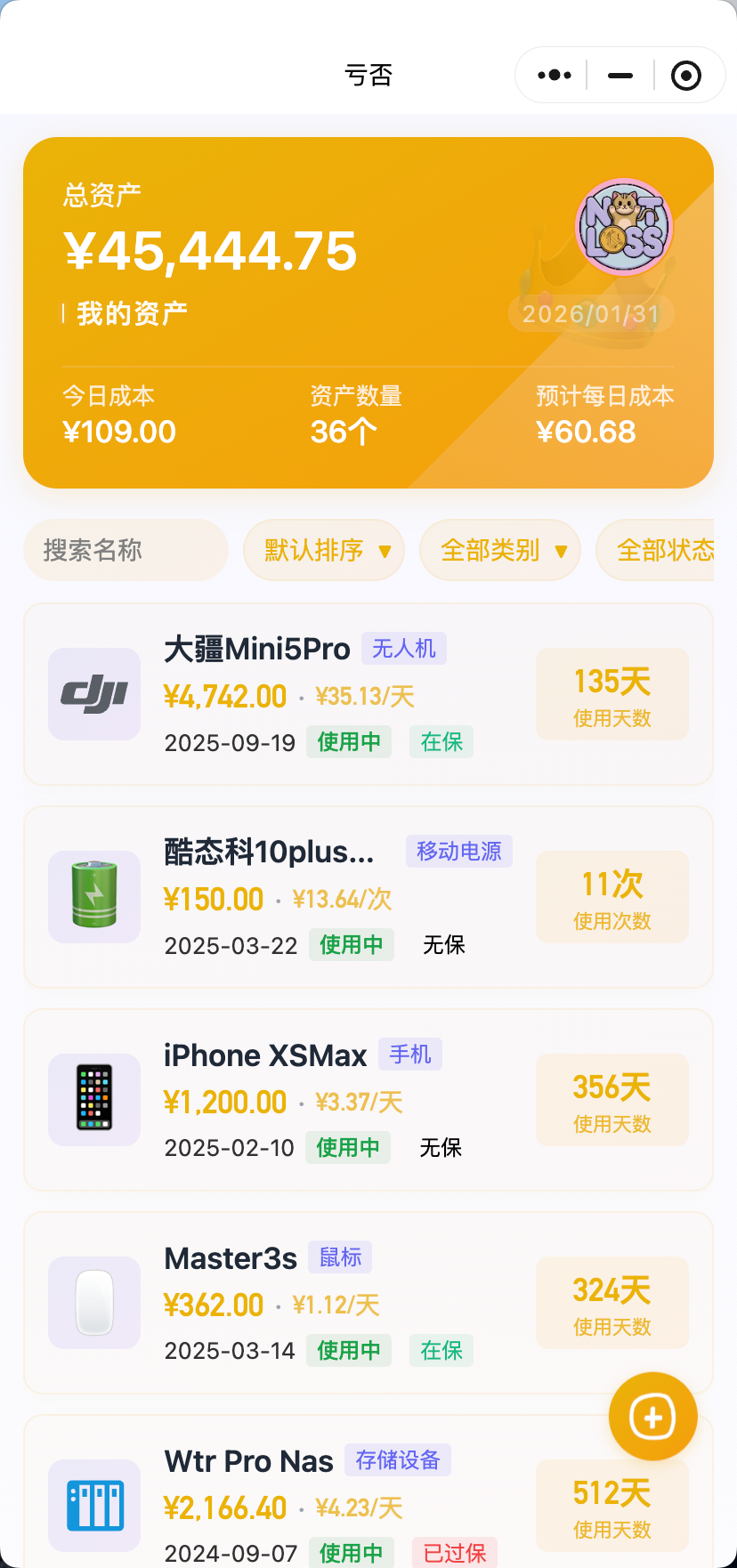Toggle the 使用中 status badge on iPhone XSMax
This screenshot has height=1568, width=737.
[x=348, y=1147]
